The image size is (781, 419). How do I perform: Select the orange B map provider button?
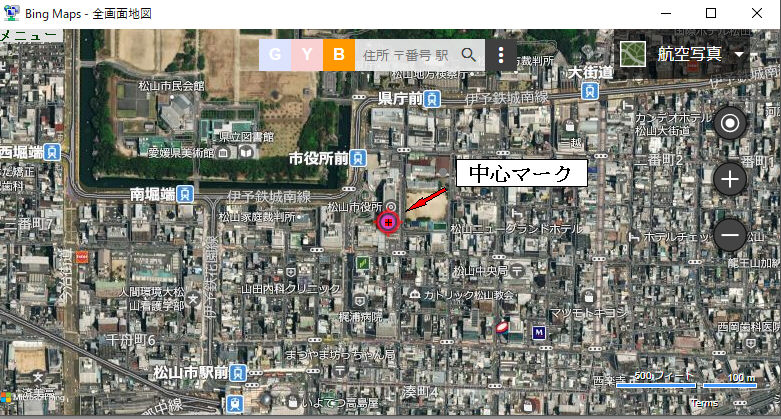click(x=340, y=54)
